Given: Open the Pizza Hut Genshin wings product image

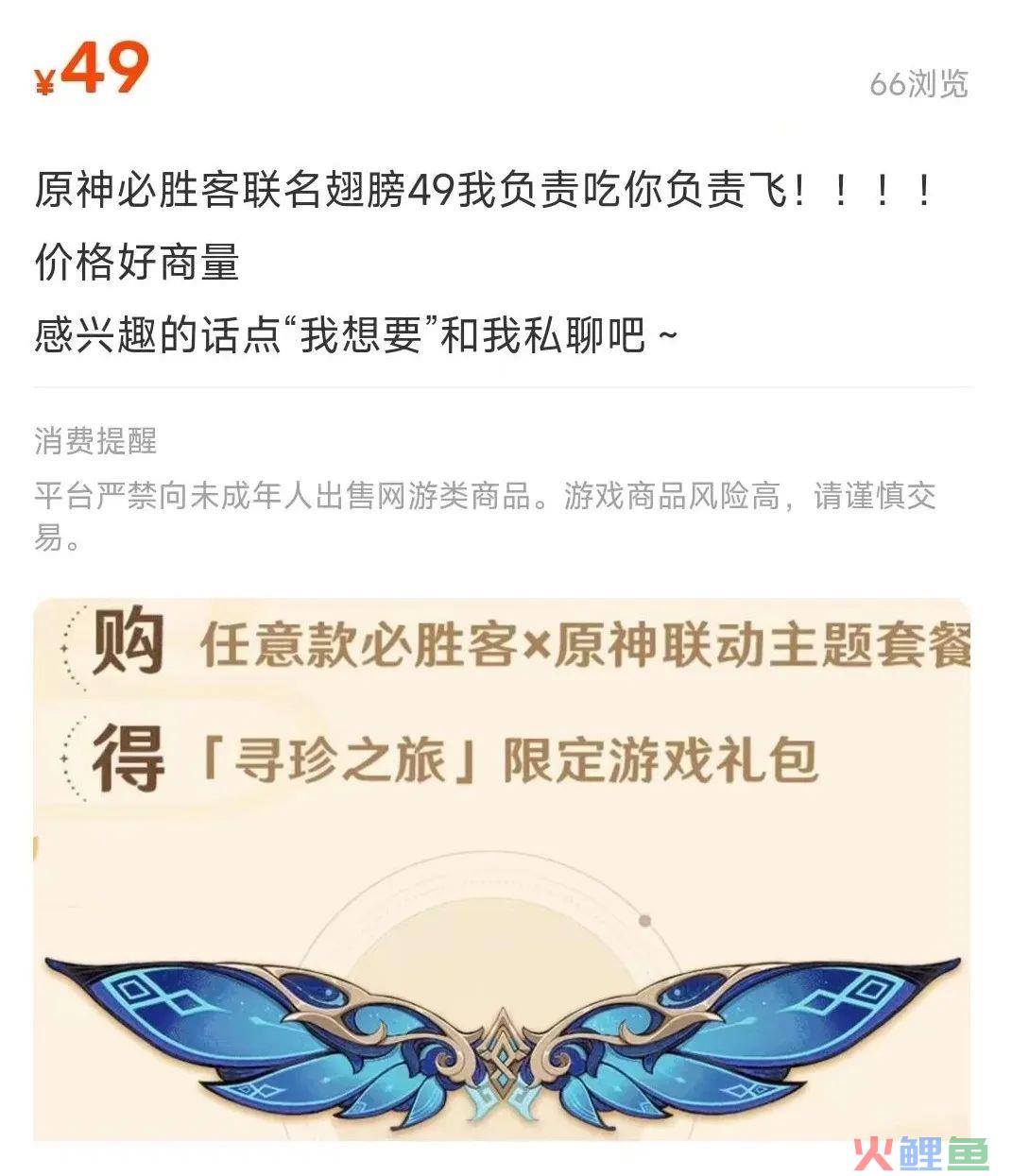Looking at the screenshot, I should click(502, 869).
